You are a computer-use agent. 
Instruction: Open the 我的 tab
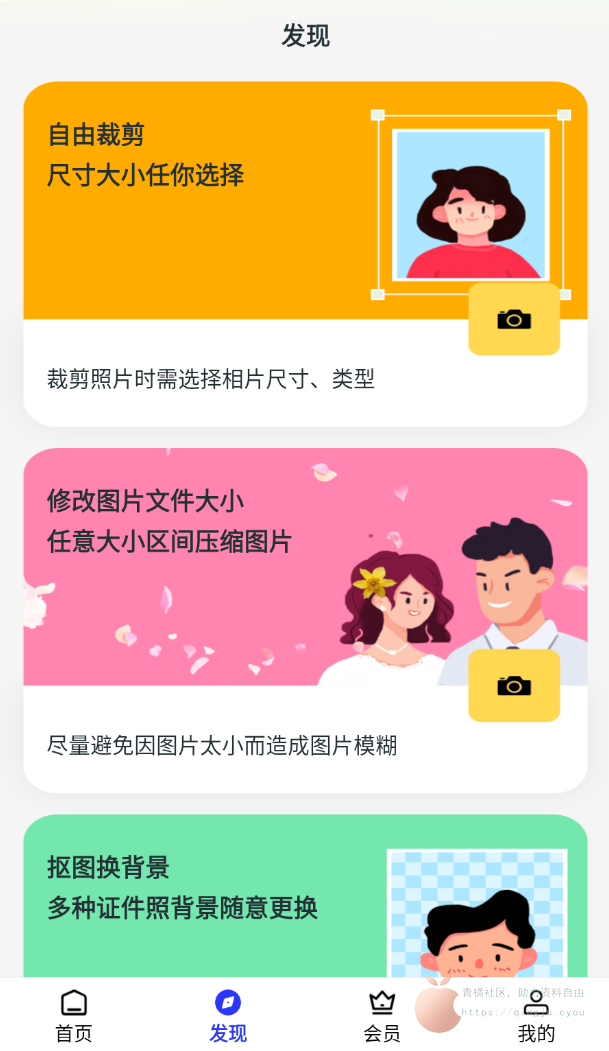[x=536, y=1015]
